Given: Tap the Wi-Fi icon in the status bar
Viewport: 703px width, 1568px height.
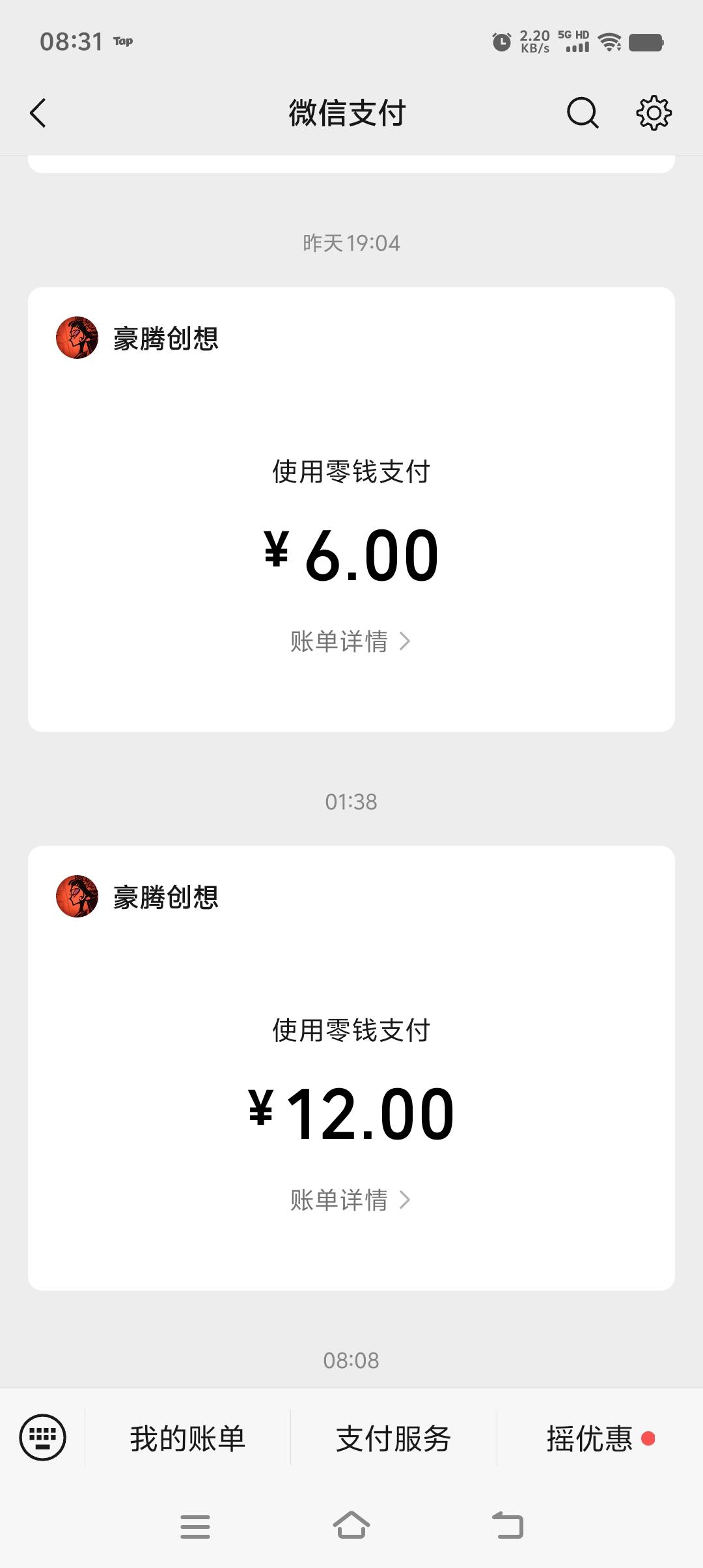Looking at the screenshot, I should click(609, 42).
